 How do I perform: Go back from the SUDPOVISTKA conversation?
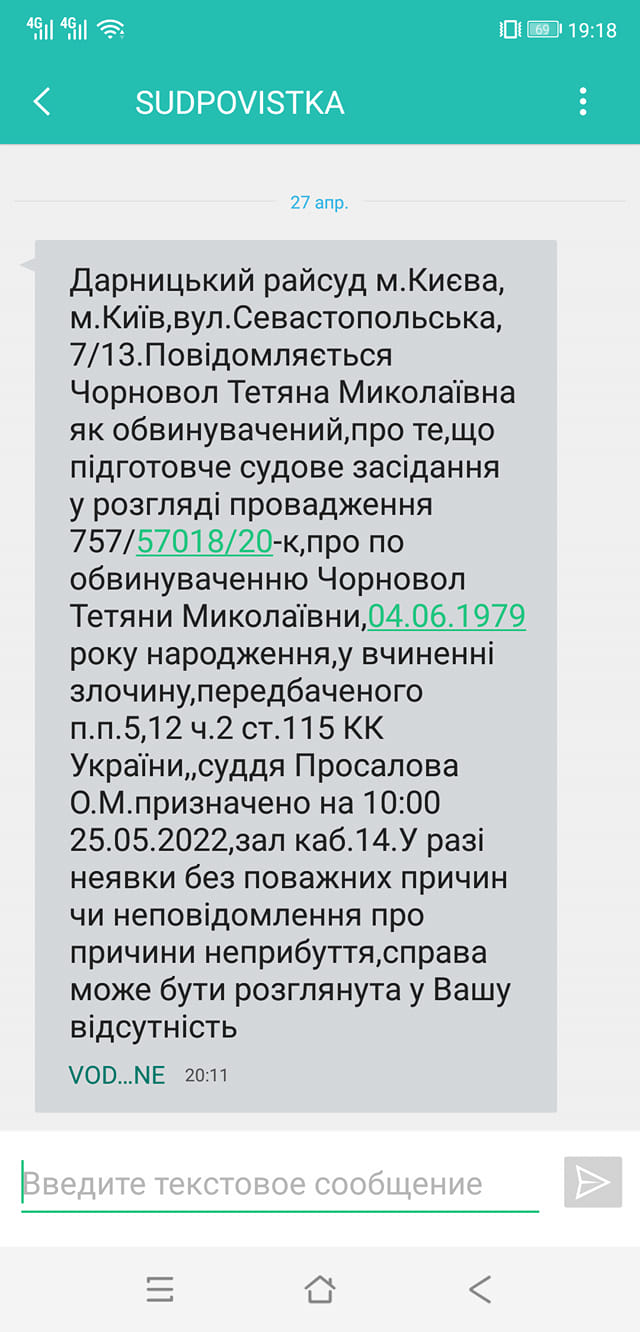tap(42, 102)
